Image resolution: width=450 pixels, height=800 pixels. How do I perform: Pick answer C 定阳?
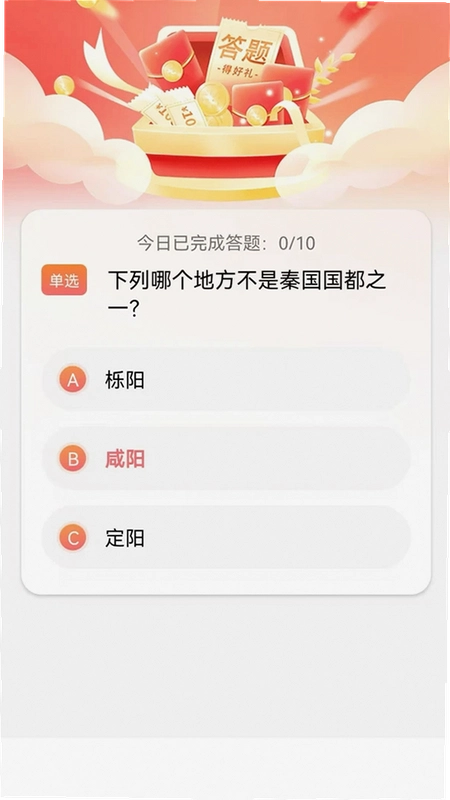(x=226, y=538)
